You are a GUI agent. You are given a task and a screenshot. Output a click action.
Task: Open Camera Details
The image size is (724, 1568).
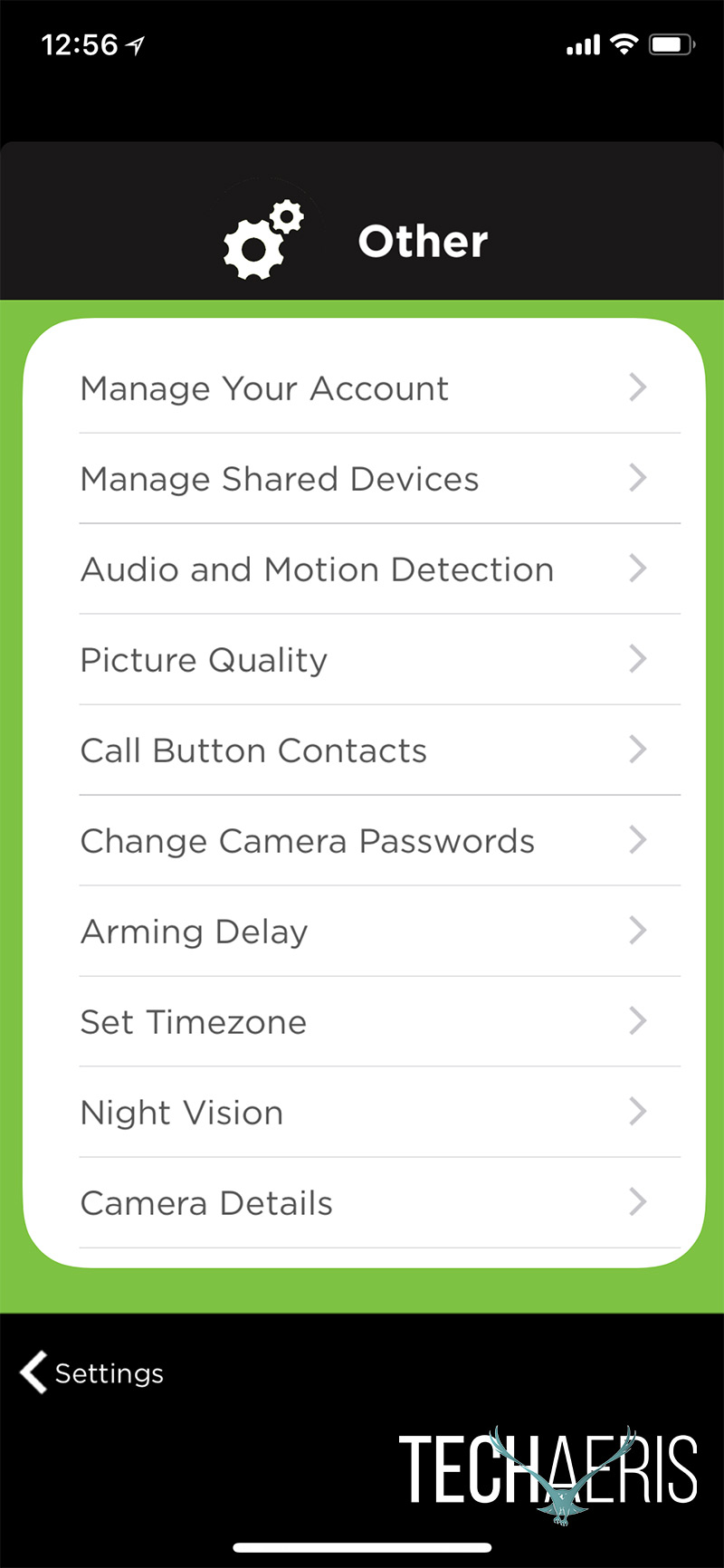pyautogui.click(x=362, y=1202)
